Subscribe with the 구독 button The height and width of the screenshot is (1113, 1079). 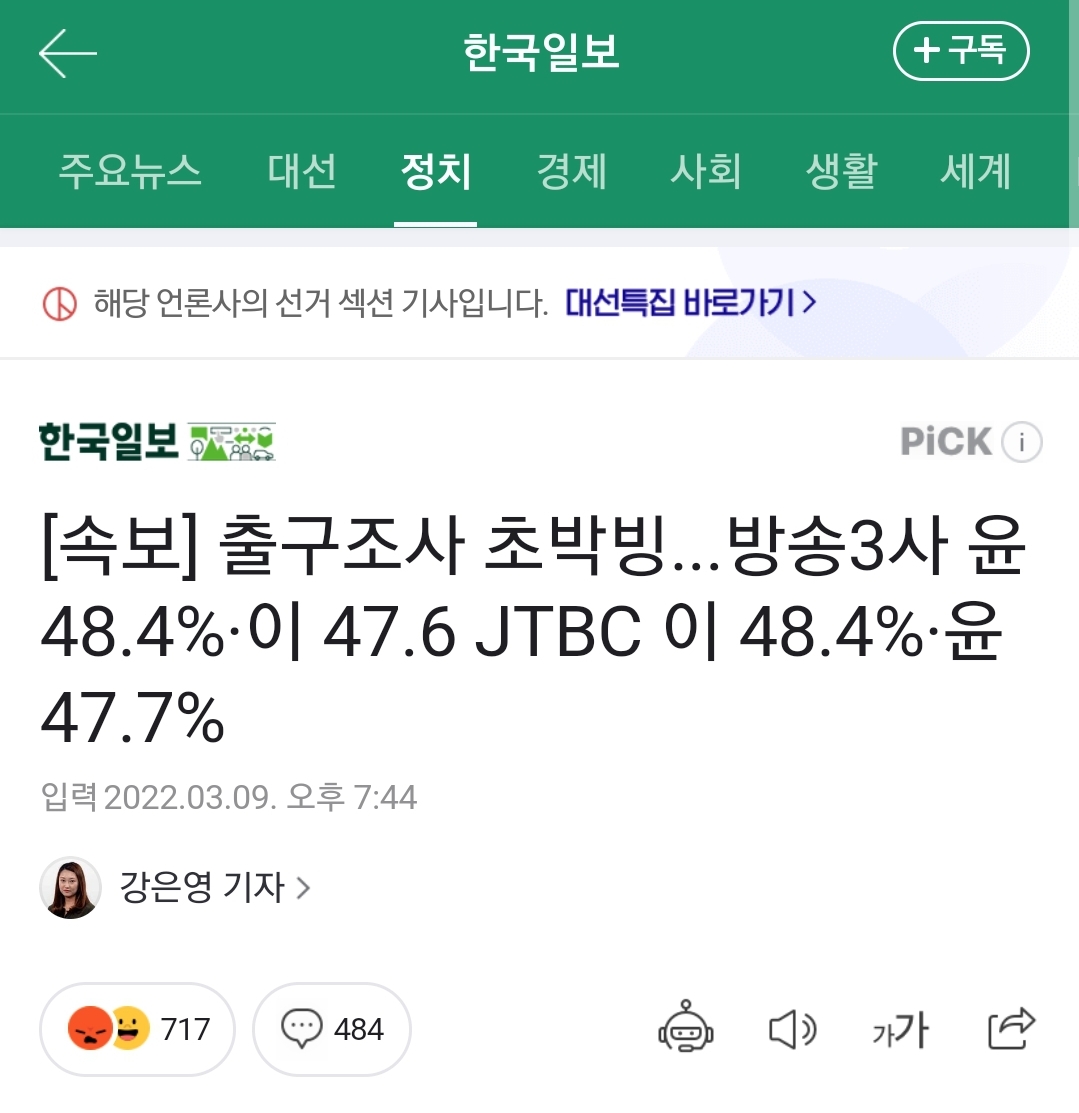click(961, 52)
